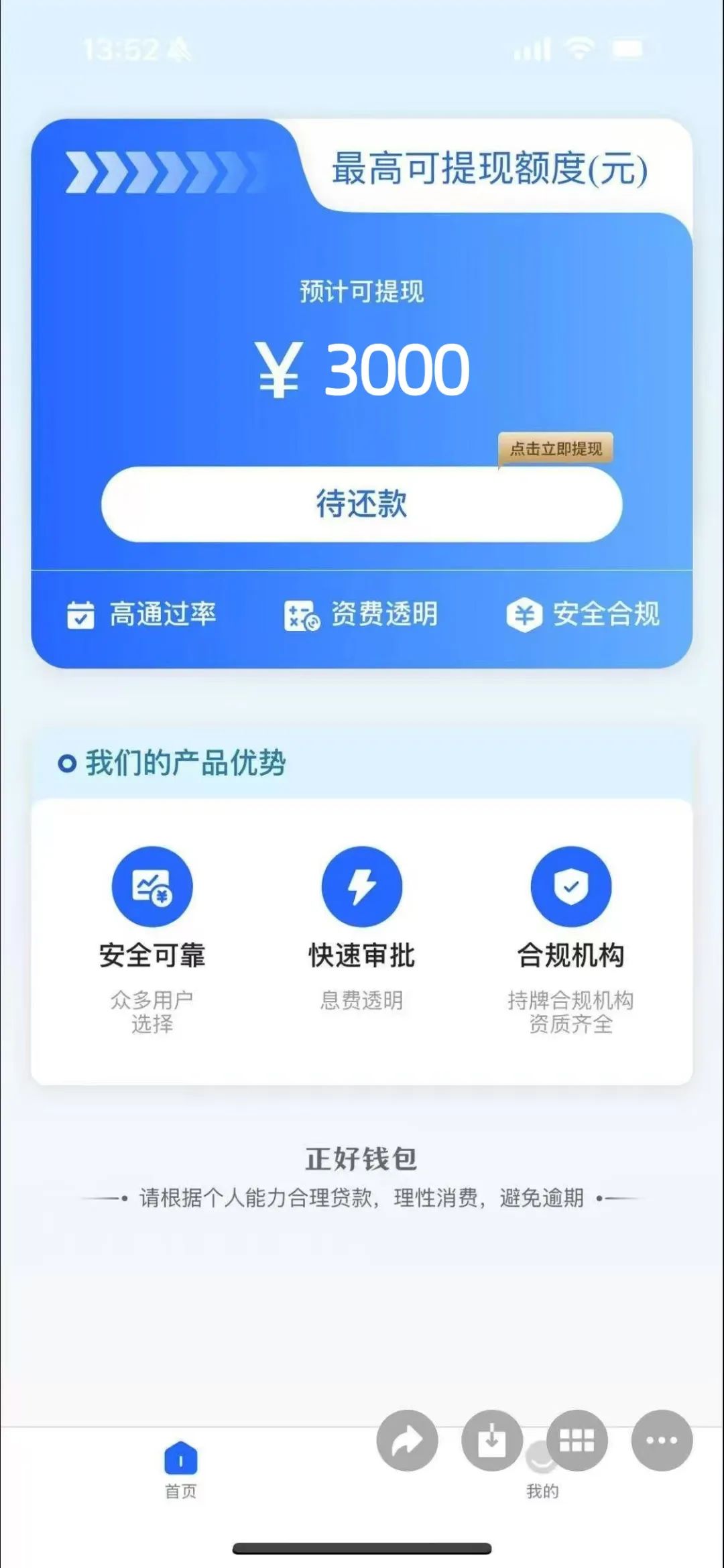Switch to the 首页 tab

coord(181,1471)
